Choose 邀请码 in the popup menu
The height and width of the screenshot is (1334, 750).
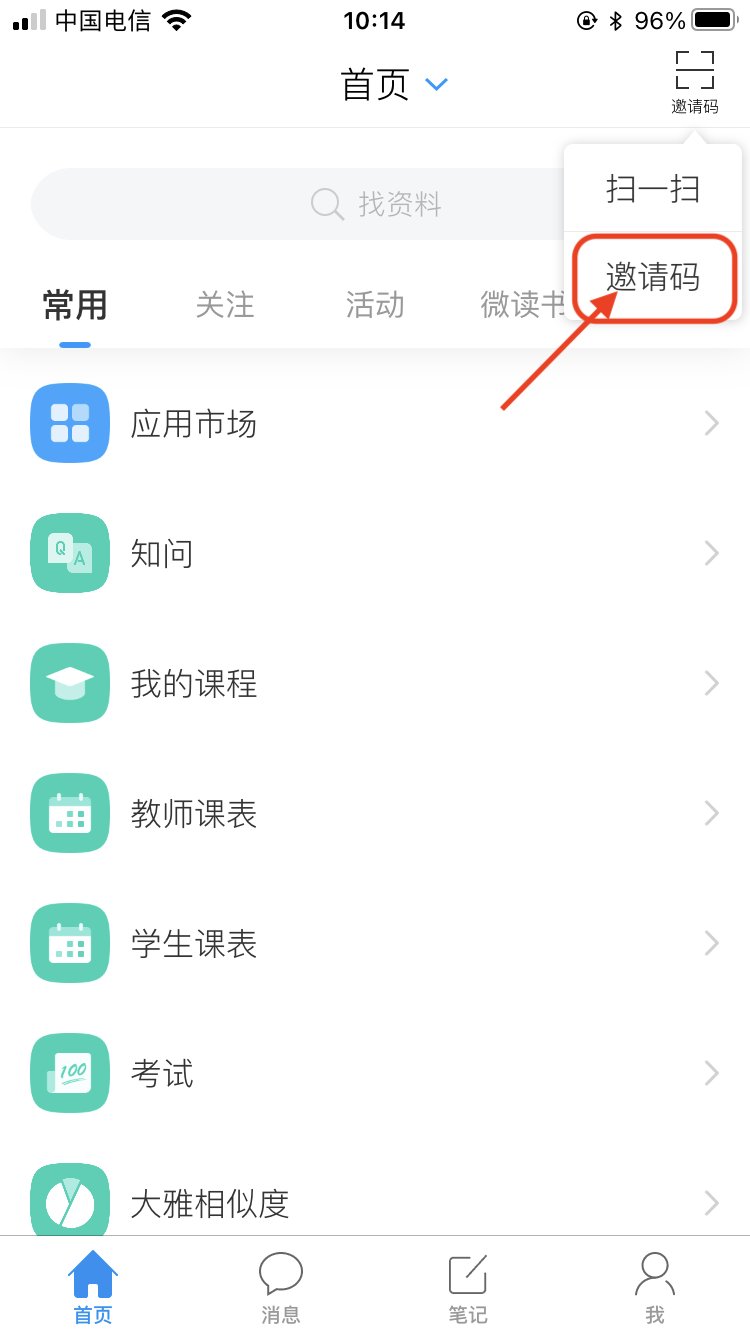point(652,277)
